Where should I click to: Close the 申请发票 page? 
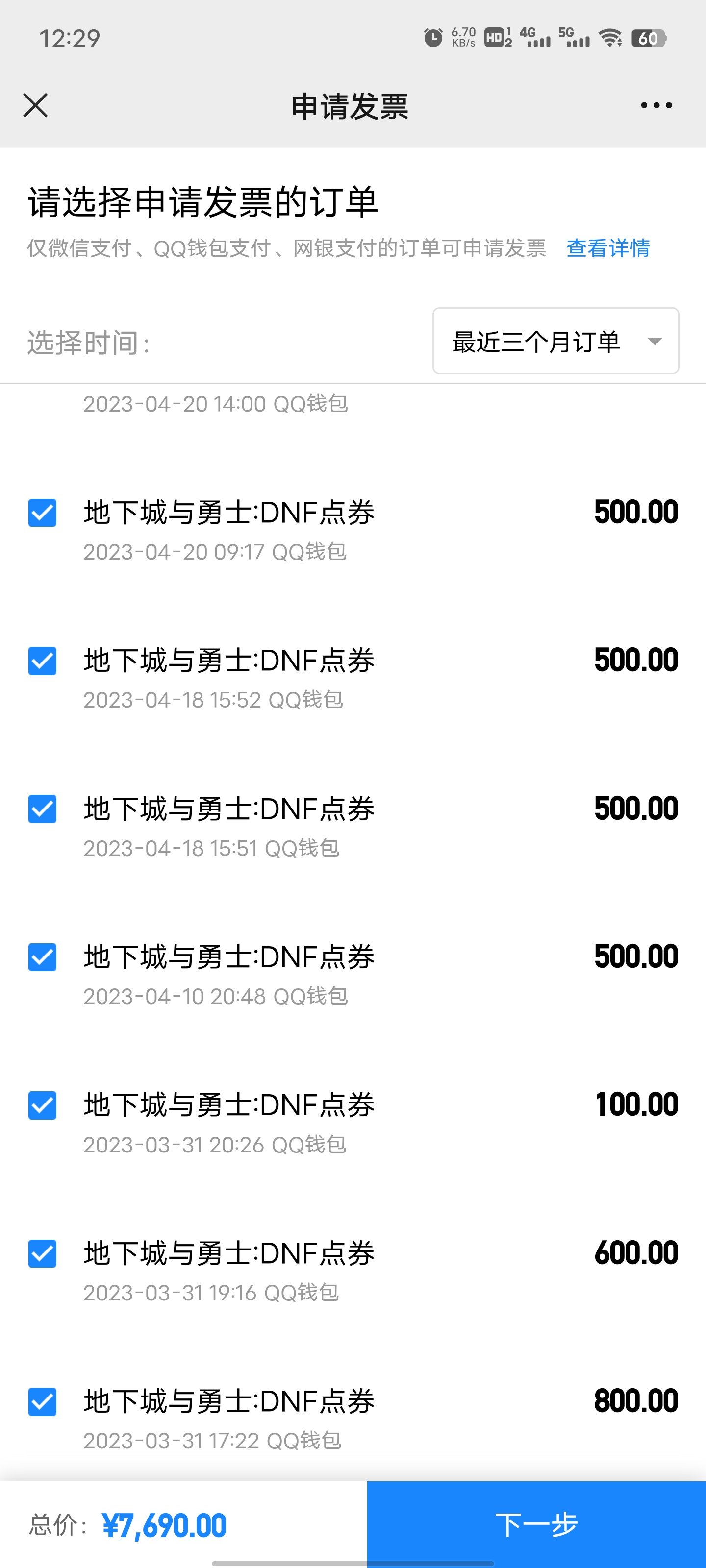click(35, 105)
